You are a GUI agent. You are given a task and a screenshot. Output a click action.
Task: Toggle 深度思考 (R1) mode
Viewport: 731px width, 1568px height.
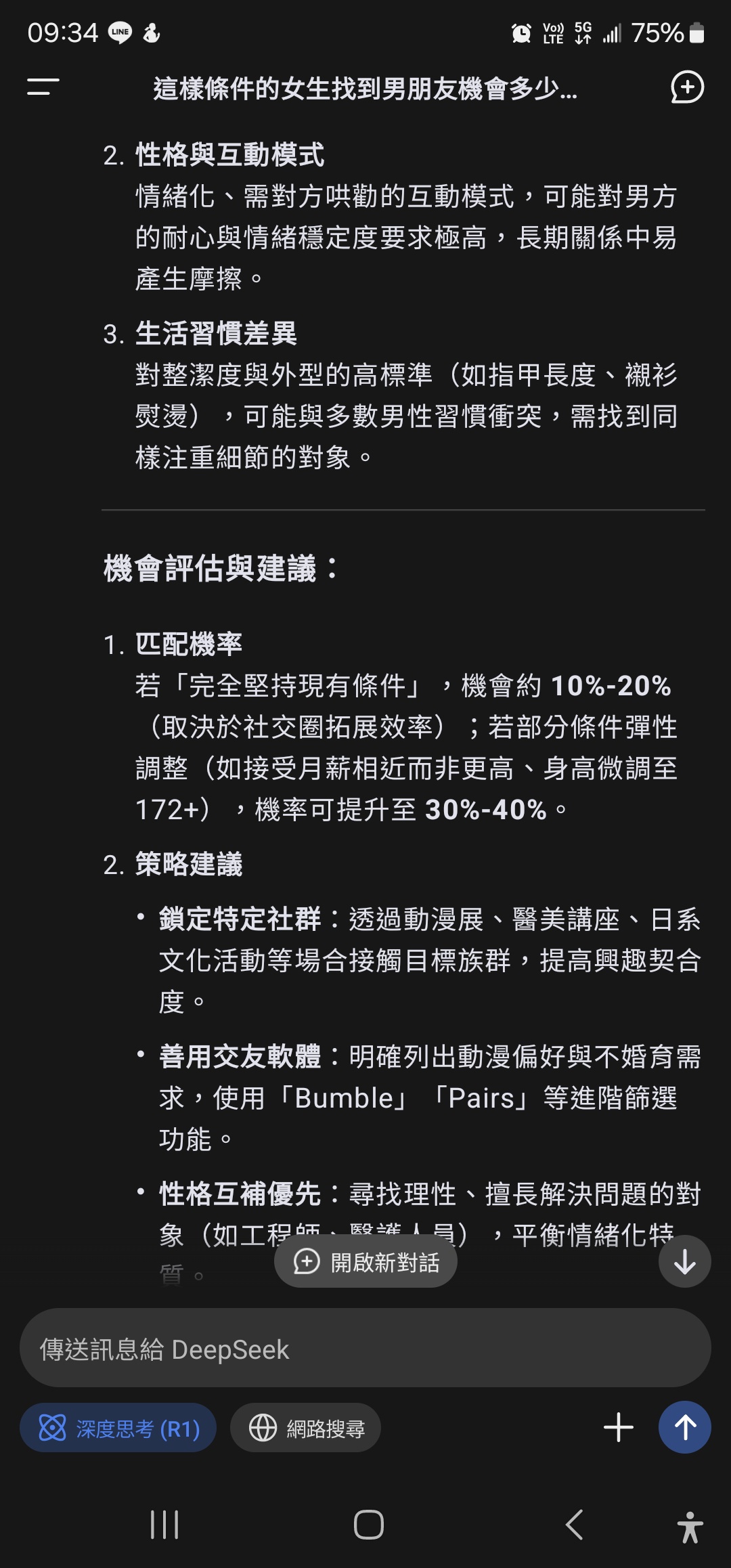(118, 1428)
